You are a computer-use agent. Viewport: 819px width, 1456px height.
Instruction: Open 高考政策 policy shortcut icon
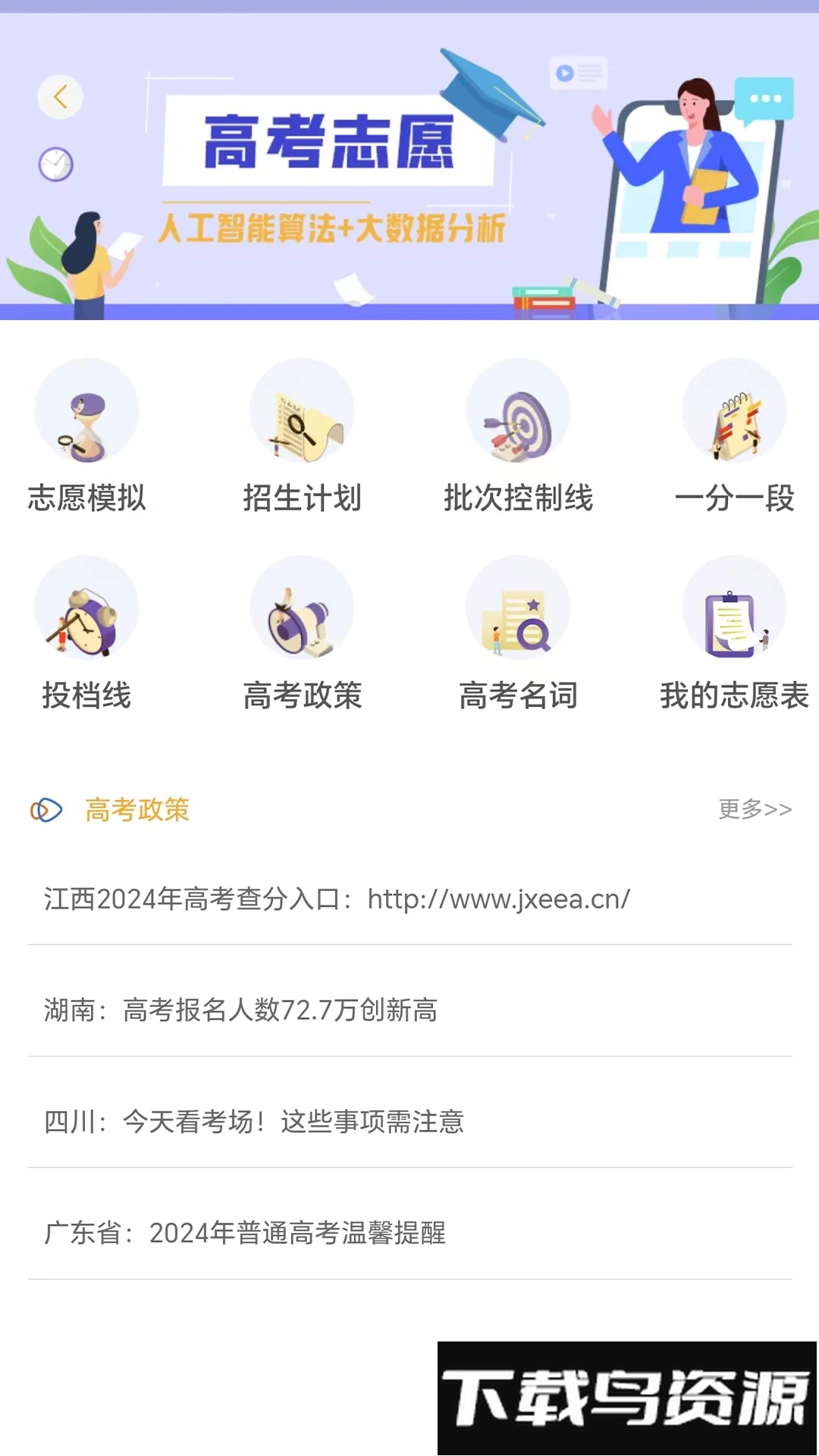tap(302, 633)
